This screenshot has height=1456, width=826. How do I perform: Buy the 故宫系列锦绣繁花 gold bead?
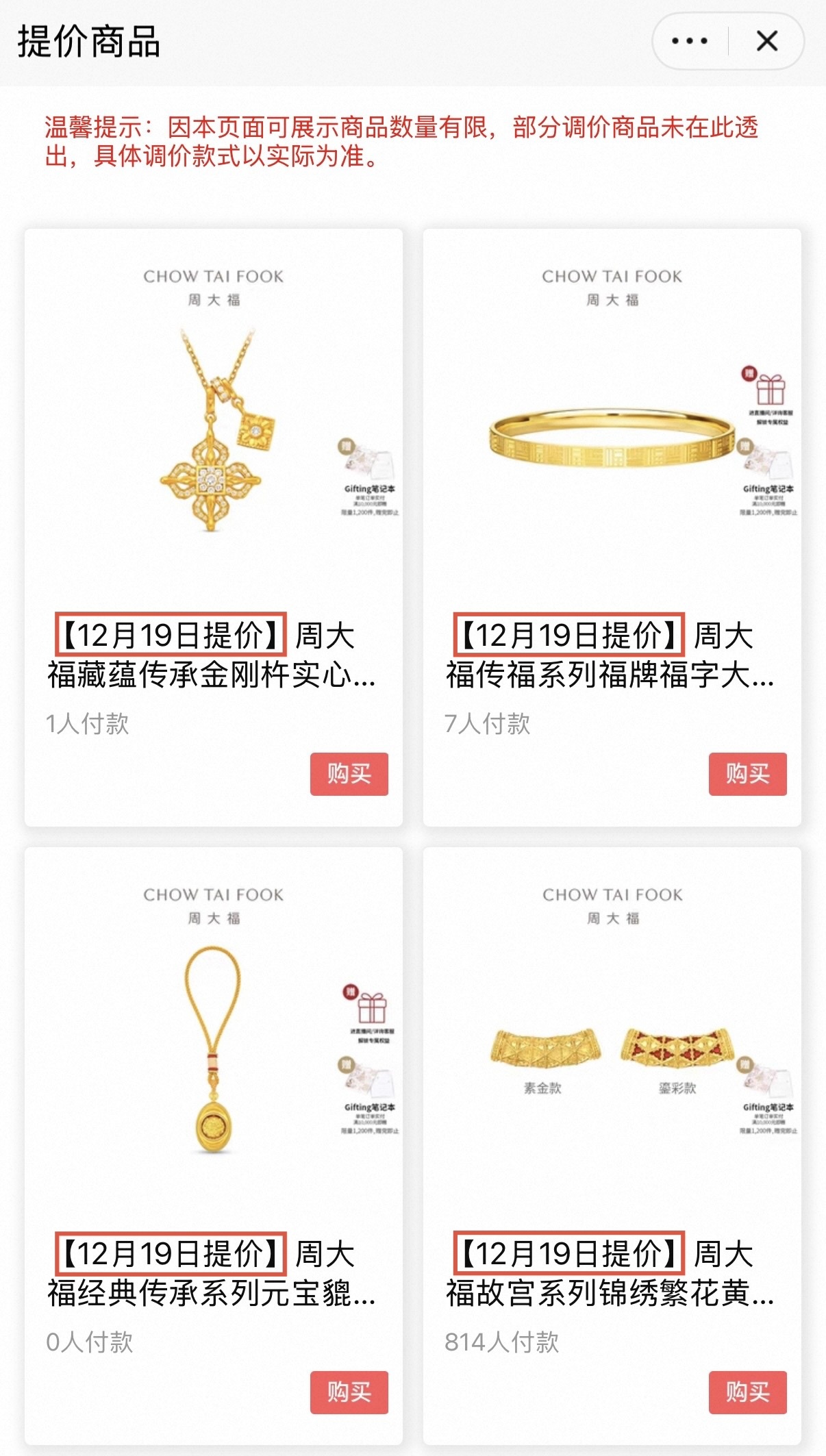click(747, 1392)
